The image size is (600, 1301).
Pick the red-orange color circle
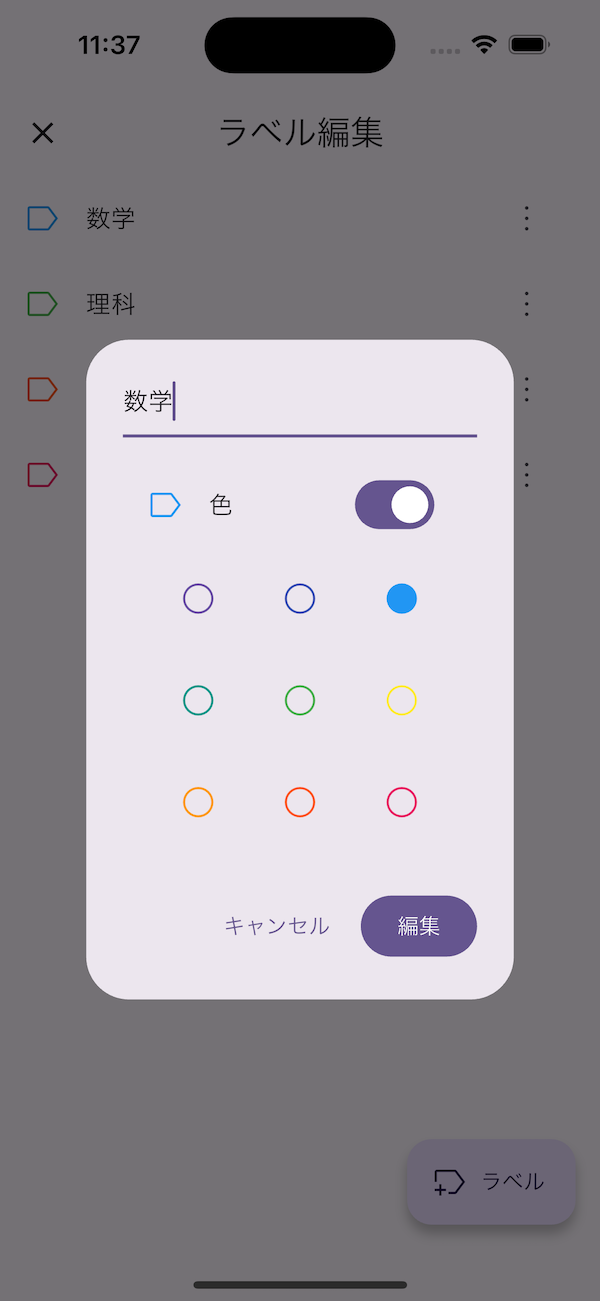pos(300,802)
